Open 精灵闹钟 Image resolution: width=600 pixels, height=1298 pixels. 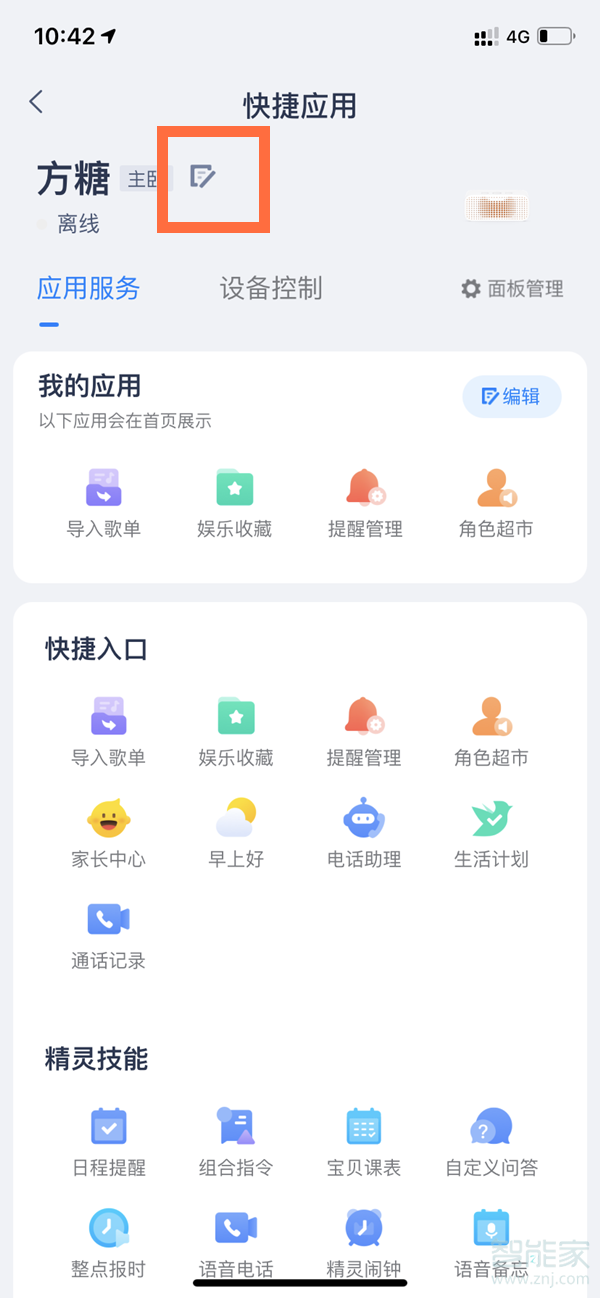pos(364,1243)
